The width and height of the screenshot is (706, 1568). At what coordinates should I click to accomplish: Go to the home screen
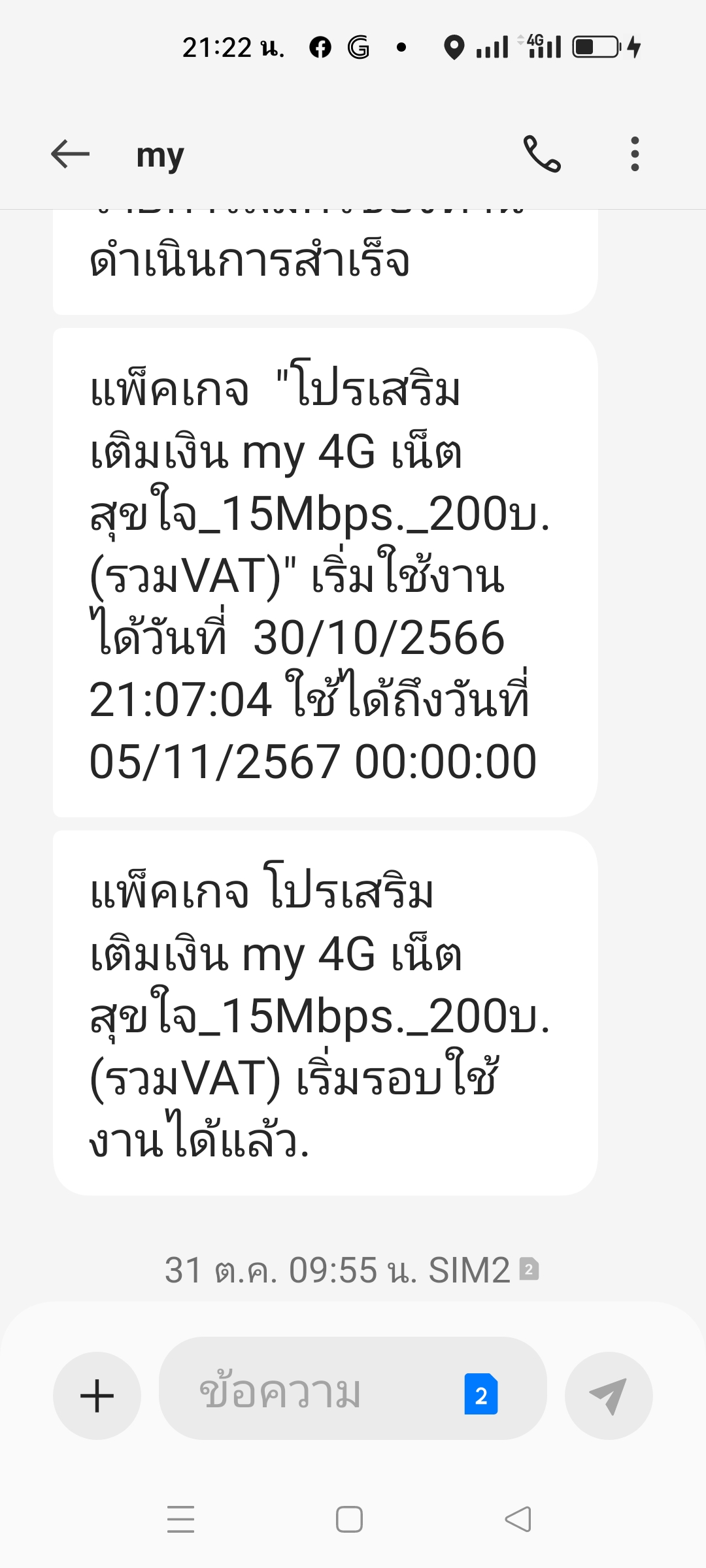349,1519
